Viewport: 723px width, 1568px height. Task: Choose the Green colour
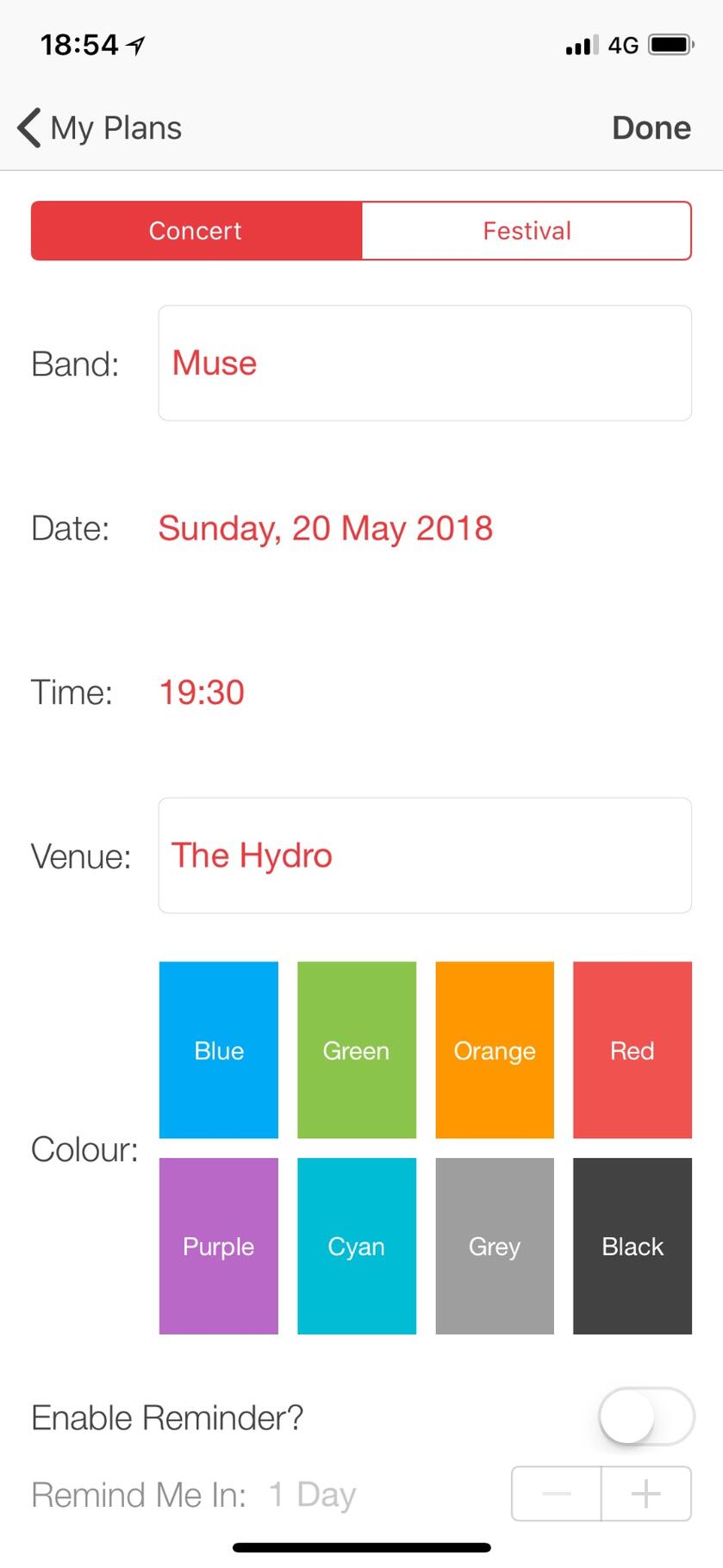[356, 1050]
